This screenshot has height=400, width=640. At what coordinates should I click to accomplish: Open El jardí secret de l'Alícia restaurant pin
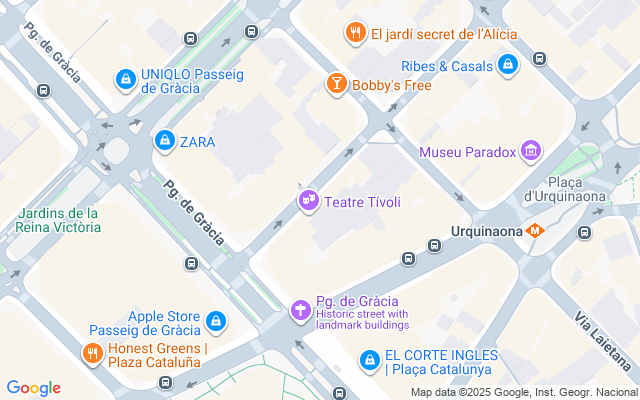[355, 34]
